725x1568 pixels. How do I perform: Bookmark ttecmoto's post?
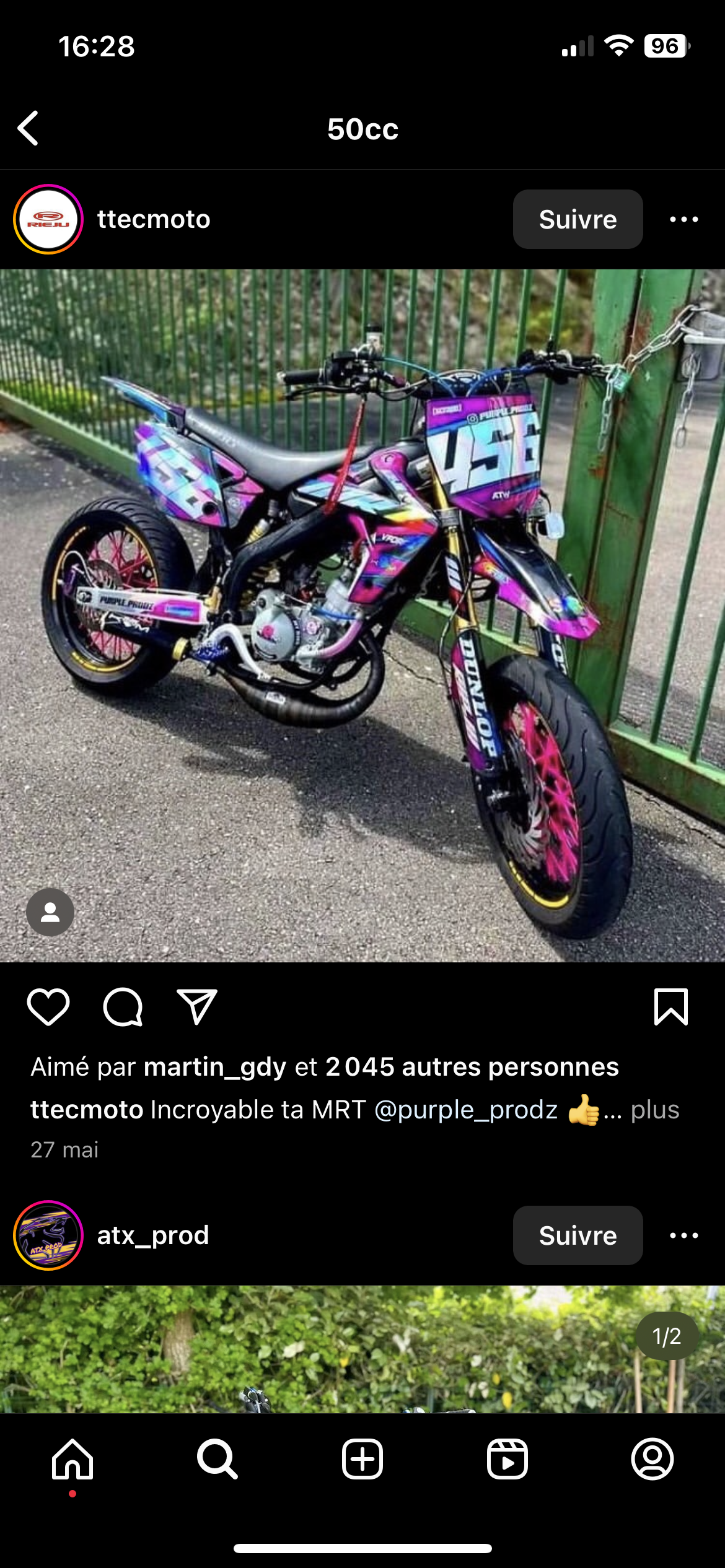(671, 1007)
